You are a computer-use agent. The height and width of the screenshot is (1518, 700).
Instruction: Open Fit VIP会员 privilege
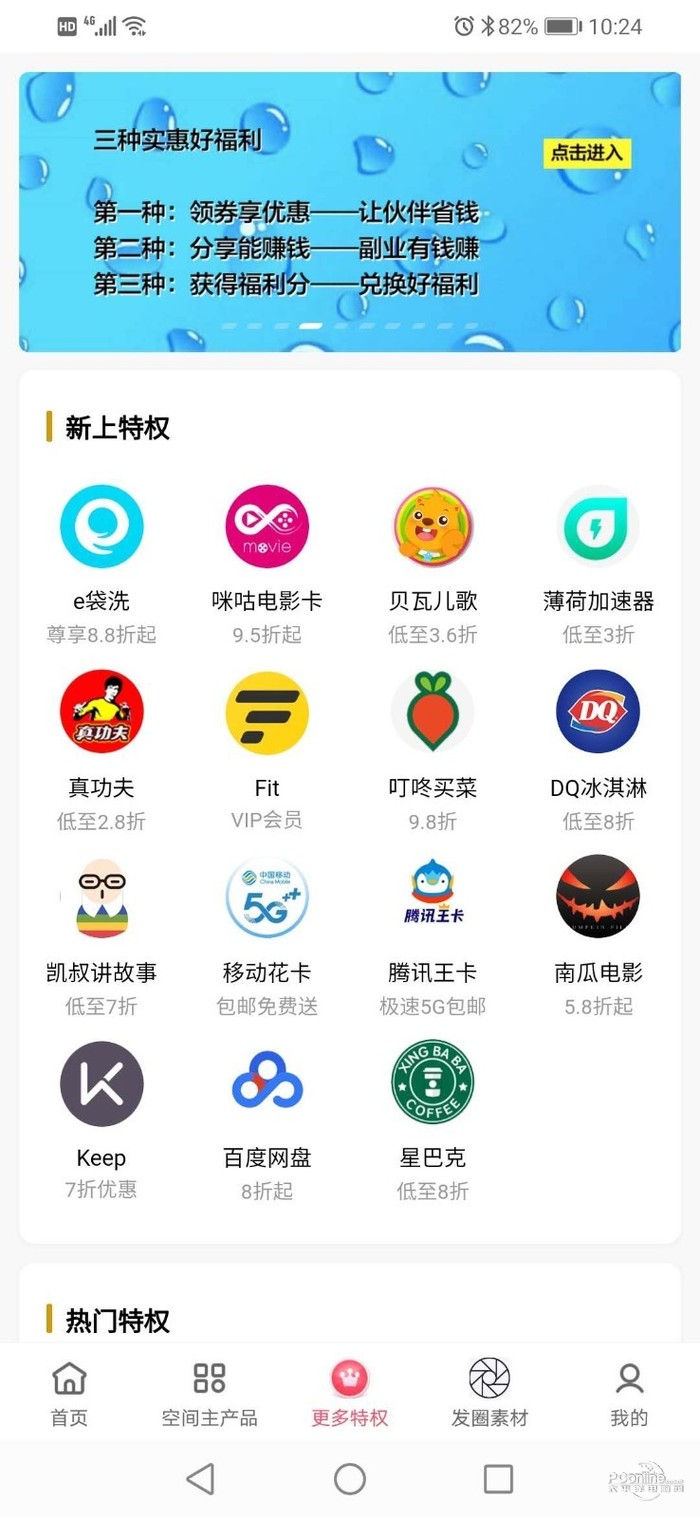click(267, 712)
